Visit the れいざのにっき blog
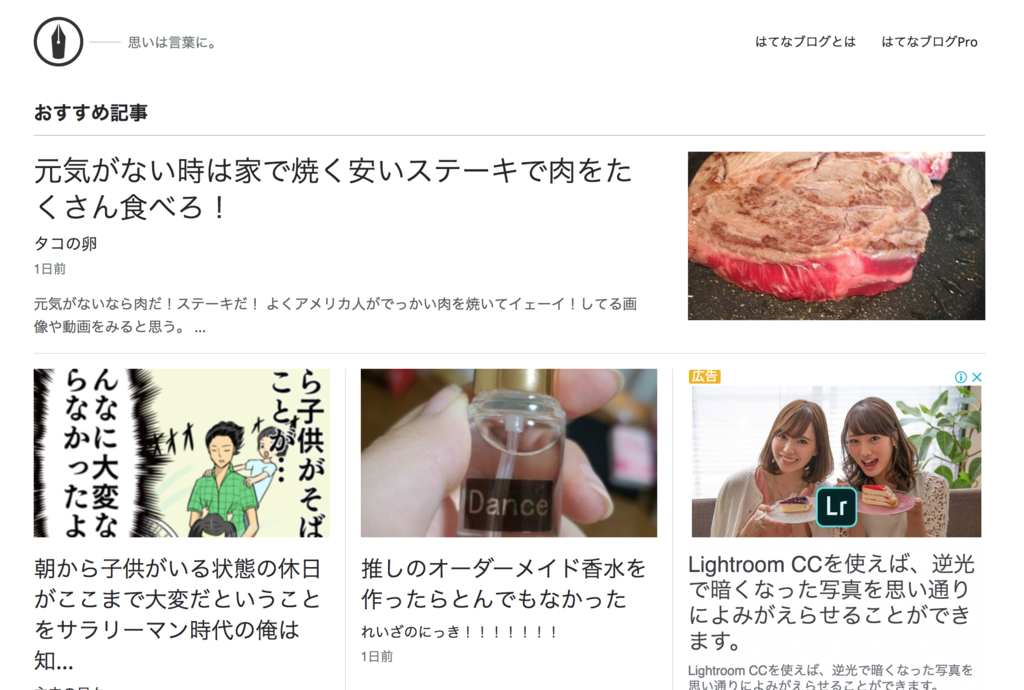Image resolution: width=1024 pixels, height=690 pixels. (459, 632)
